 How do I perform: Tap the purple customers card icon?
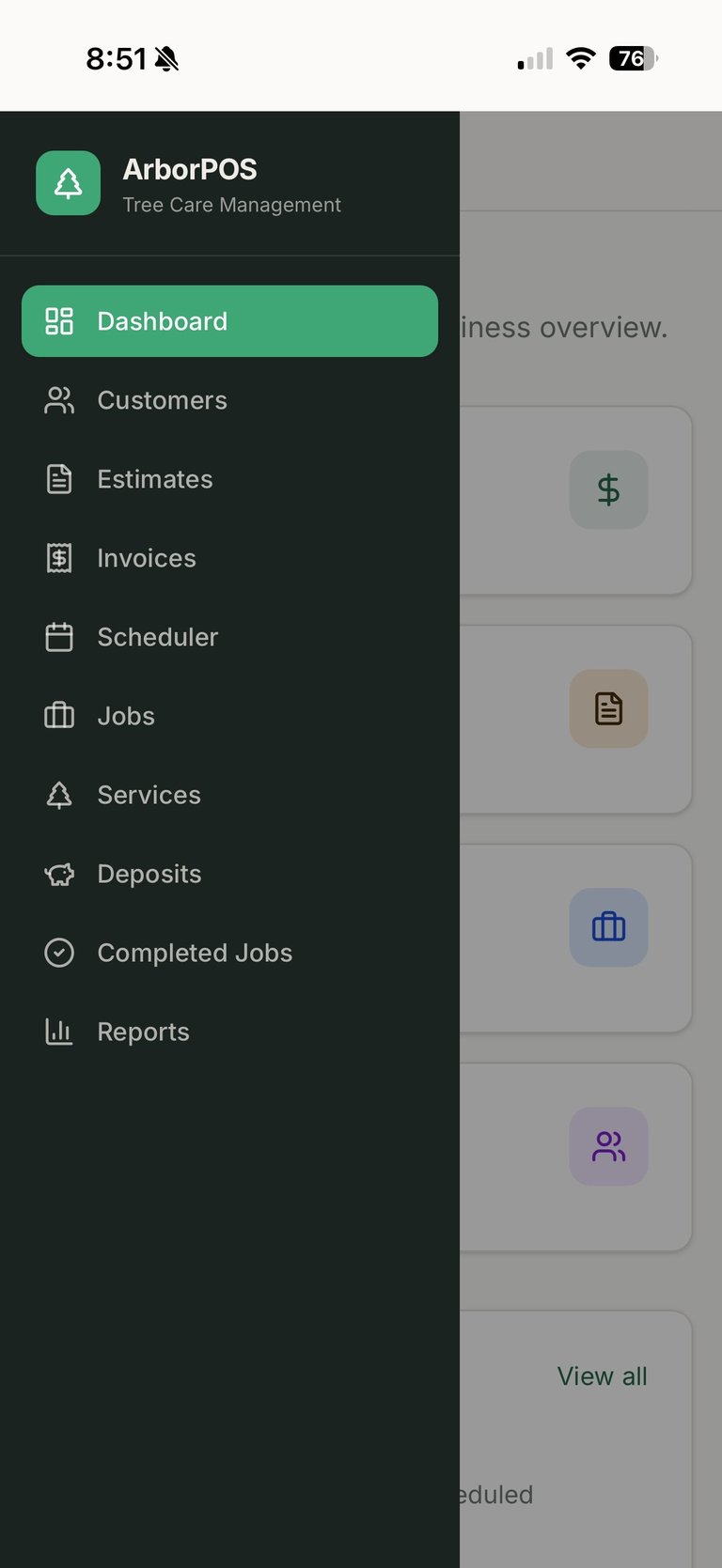(608, 1146)
